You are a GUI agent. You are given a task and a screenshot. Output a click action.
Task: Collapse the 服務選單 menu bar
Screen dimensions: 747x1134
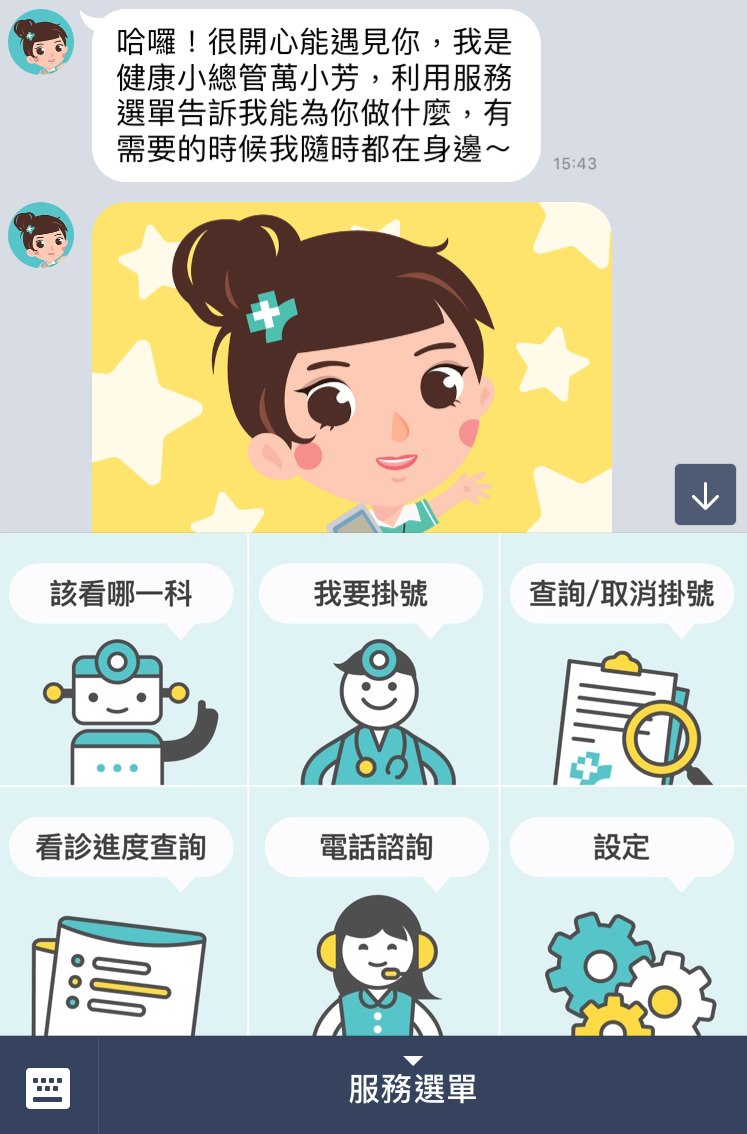[413, 1085]
